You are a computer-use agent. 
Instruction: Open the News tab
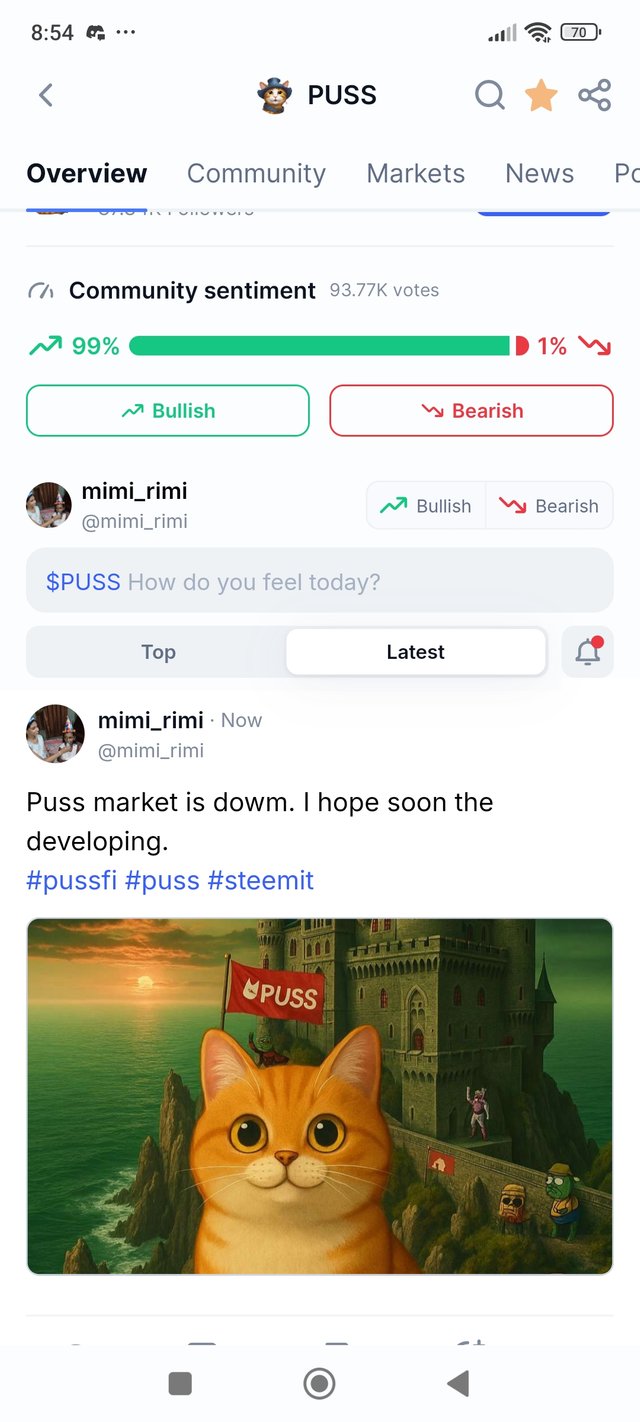pyautogui.click(x=539, y=173)
